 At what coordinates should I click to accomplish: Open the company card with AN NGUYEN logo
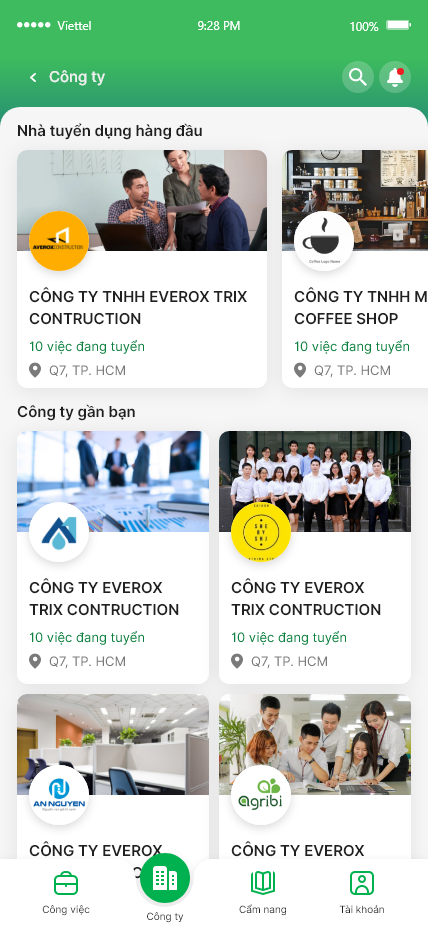[113, 776]
